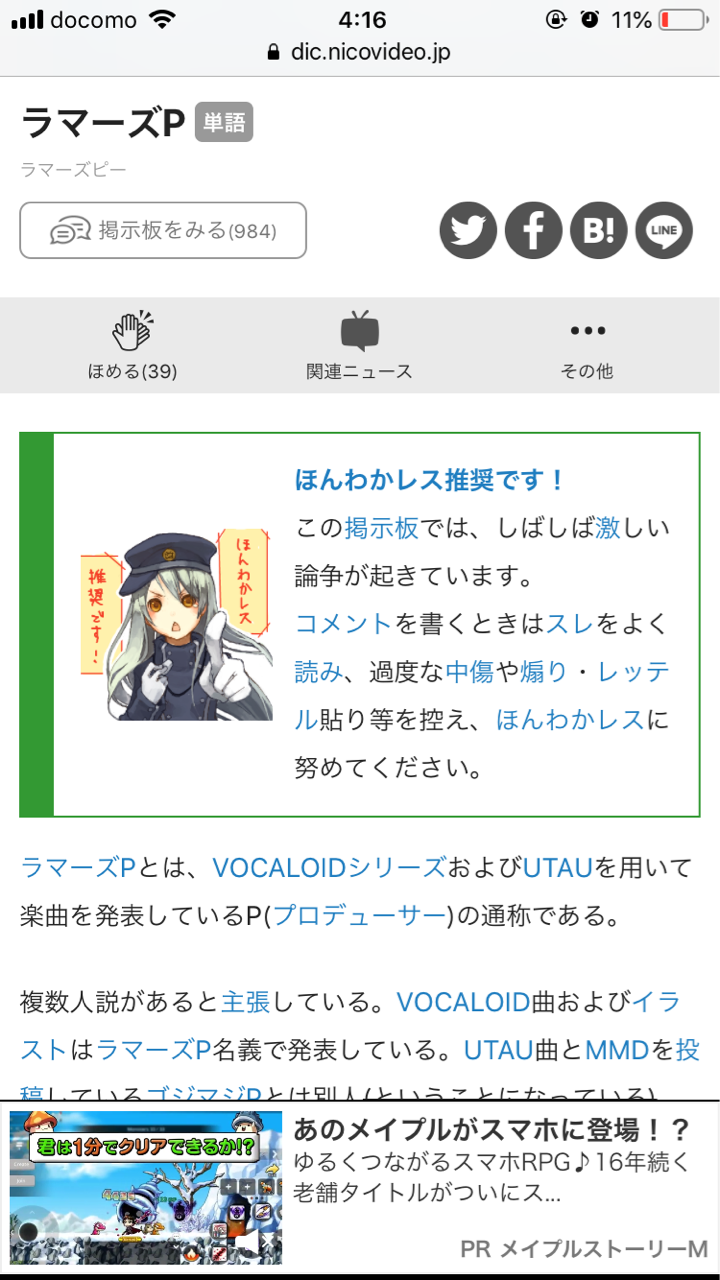Screen dimensions: 720x1280
Task: Follow the 主張 link
Action: (245, 1001)
